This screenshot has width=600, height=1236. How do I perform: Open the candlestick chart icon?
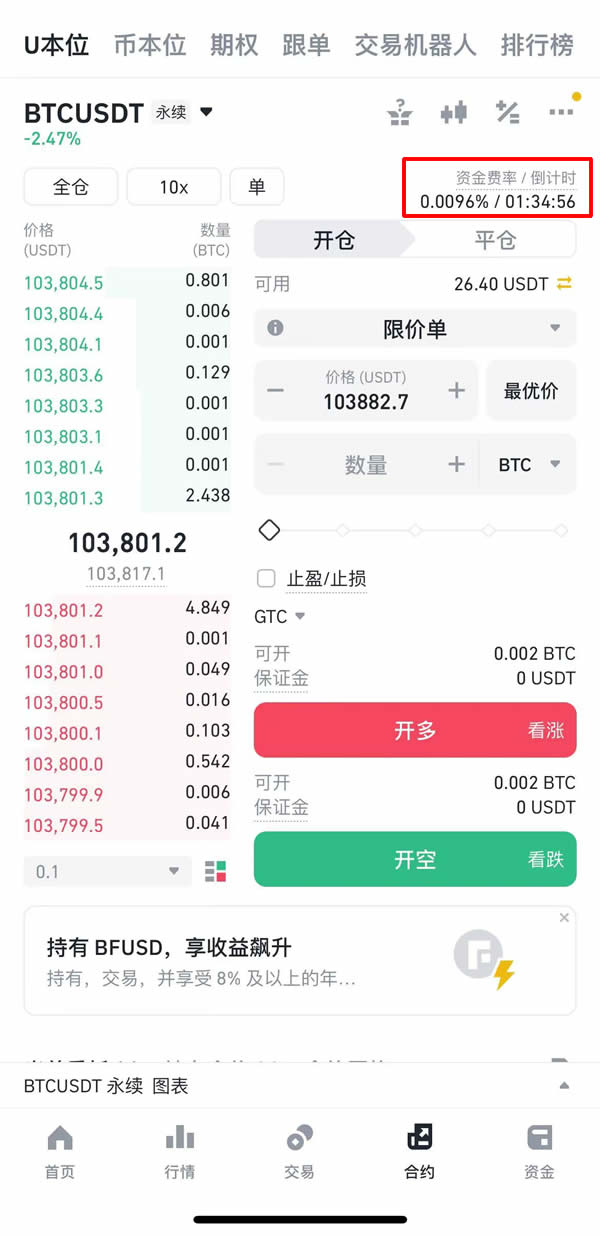(453, 113)
